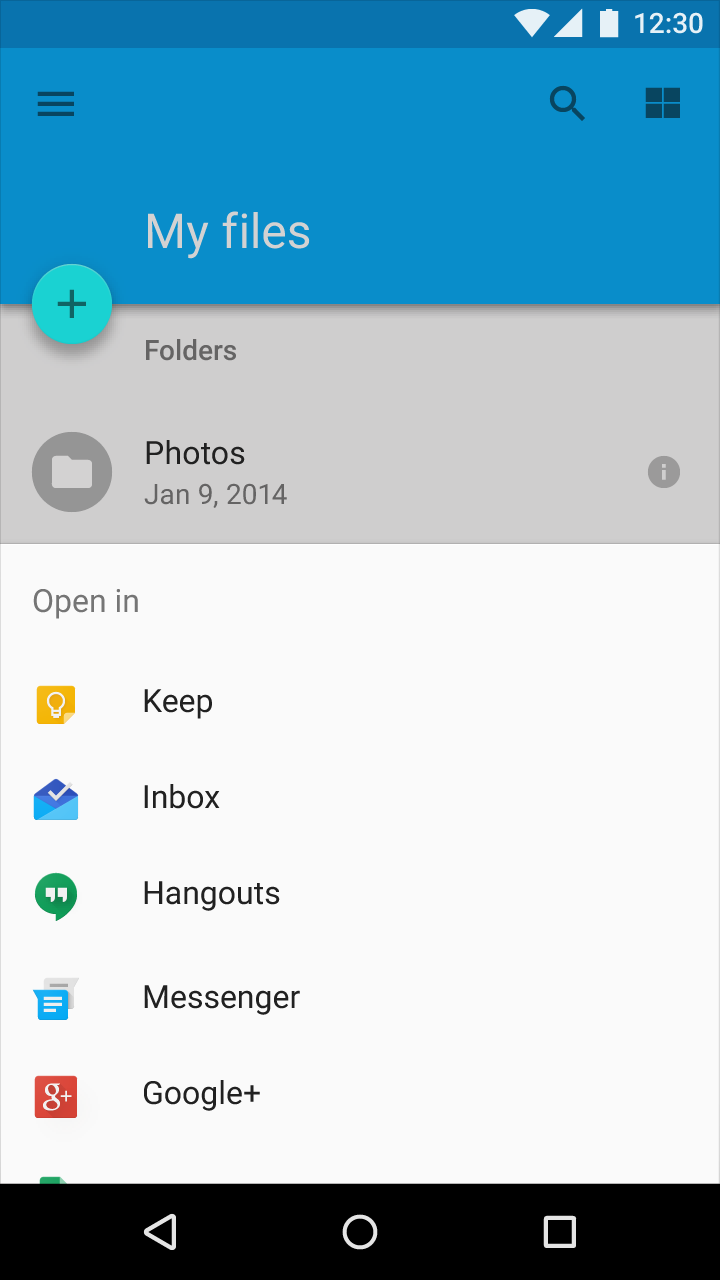Screen dimensions: 720x1280
Task: Select the Folders section header
Action: pyautogui.click(x=190, y=350)
